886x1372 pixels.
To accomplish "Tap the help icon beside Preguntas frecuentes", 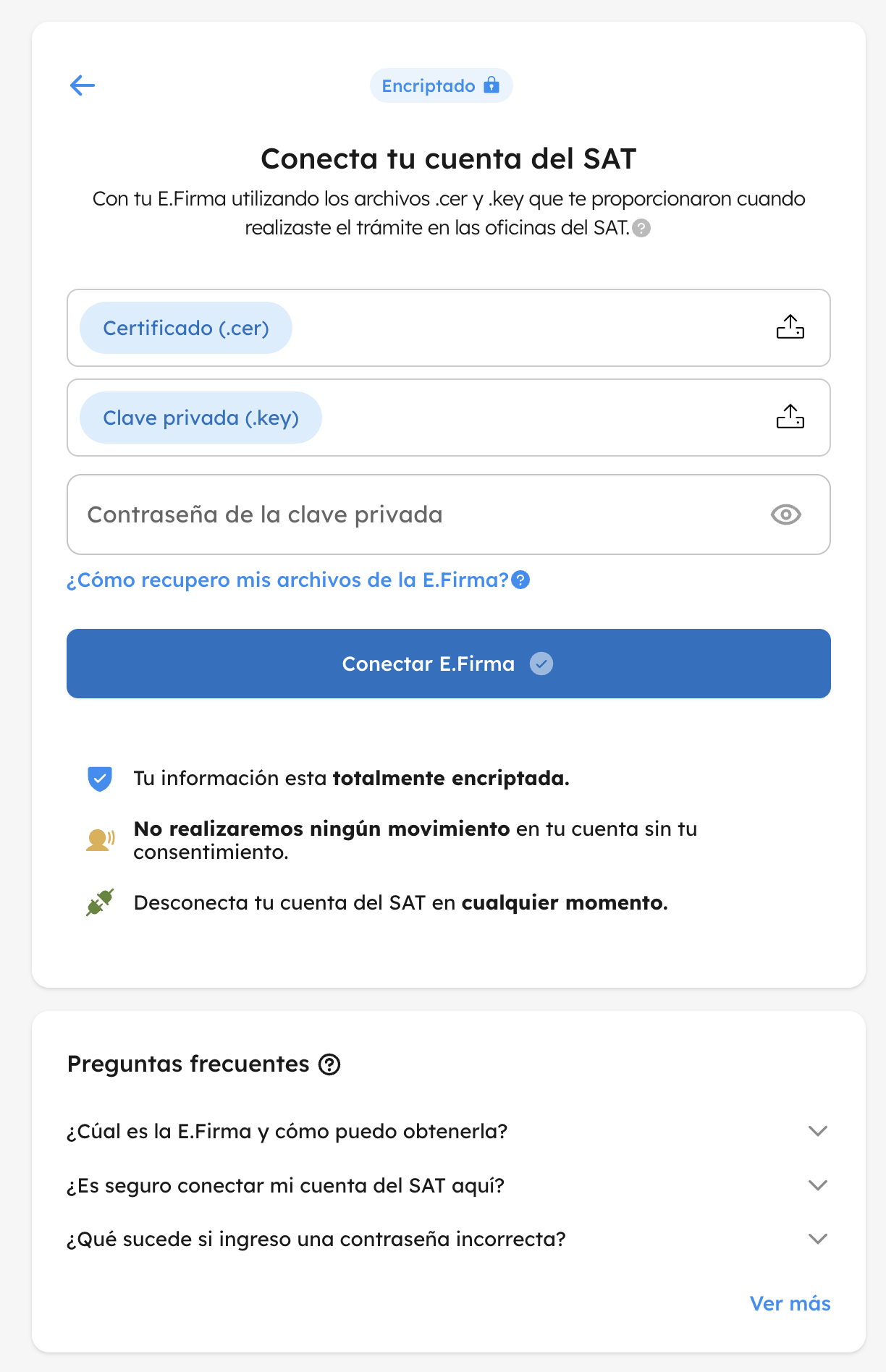I will (329, 1064).
